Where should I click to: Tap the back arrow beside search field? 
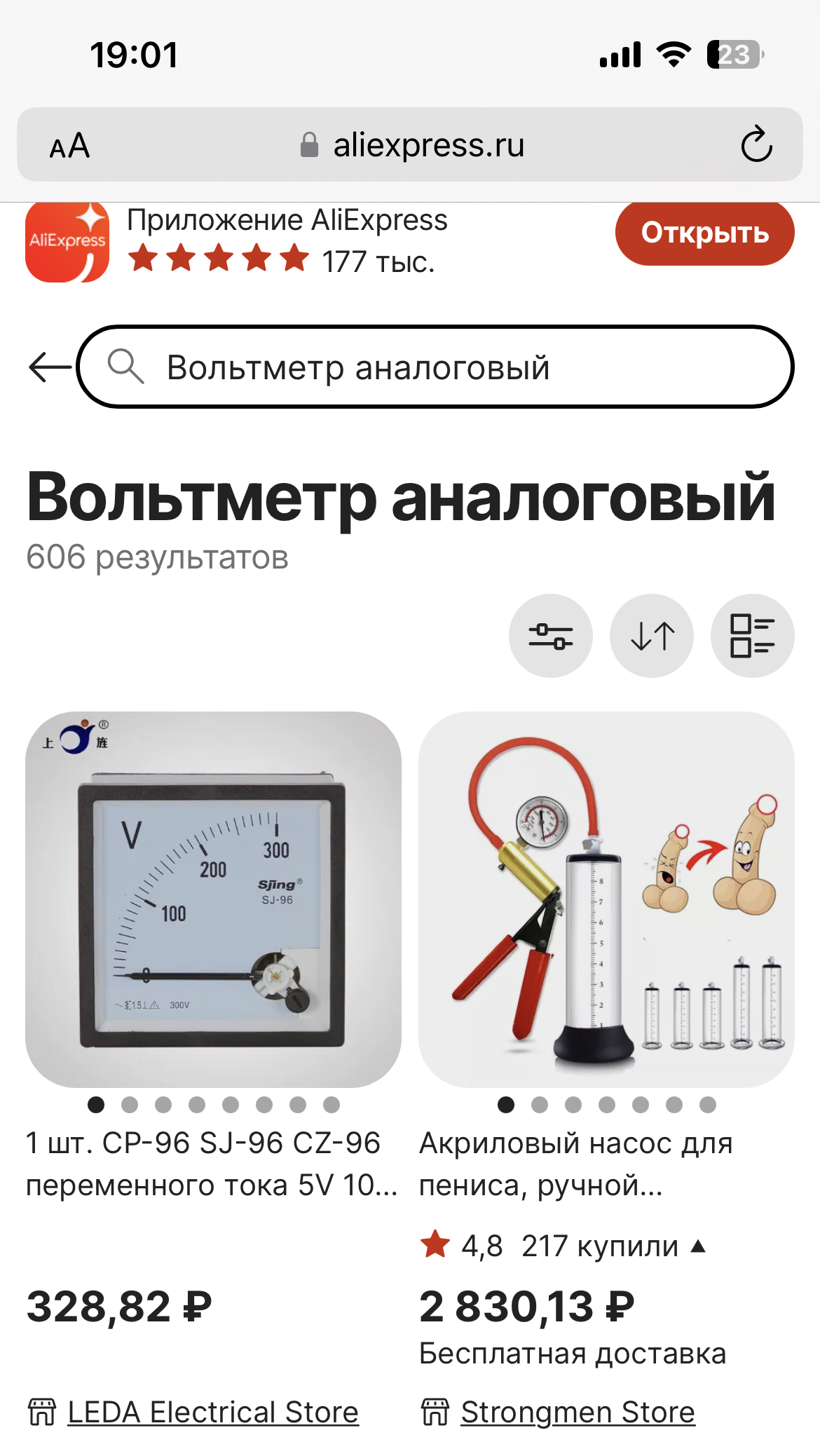(50, 367)
